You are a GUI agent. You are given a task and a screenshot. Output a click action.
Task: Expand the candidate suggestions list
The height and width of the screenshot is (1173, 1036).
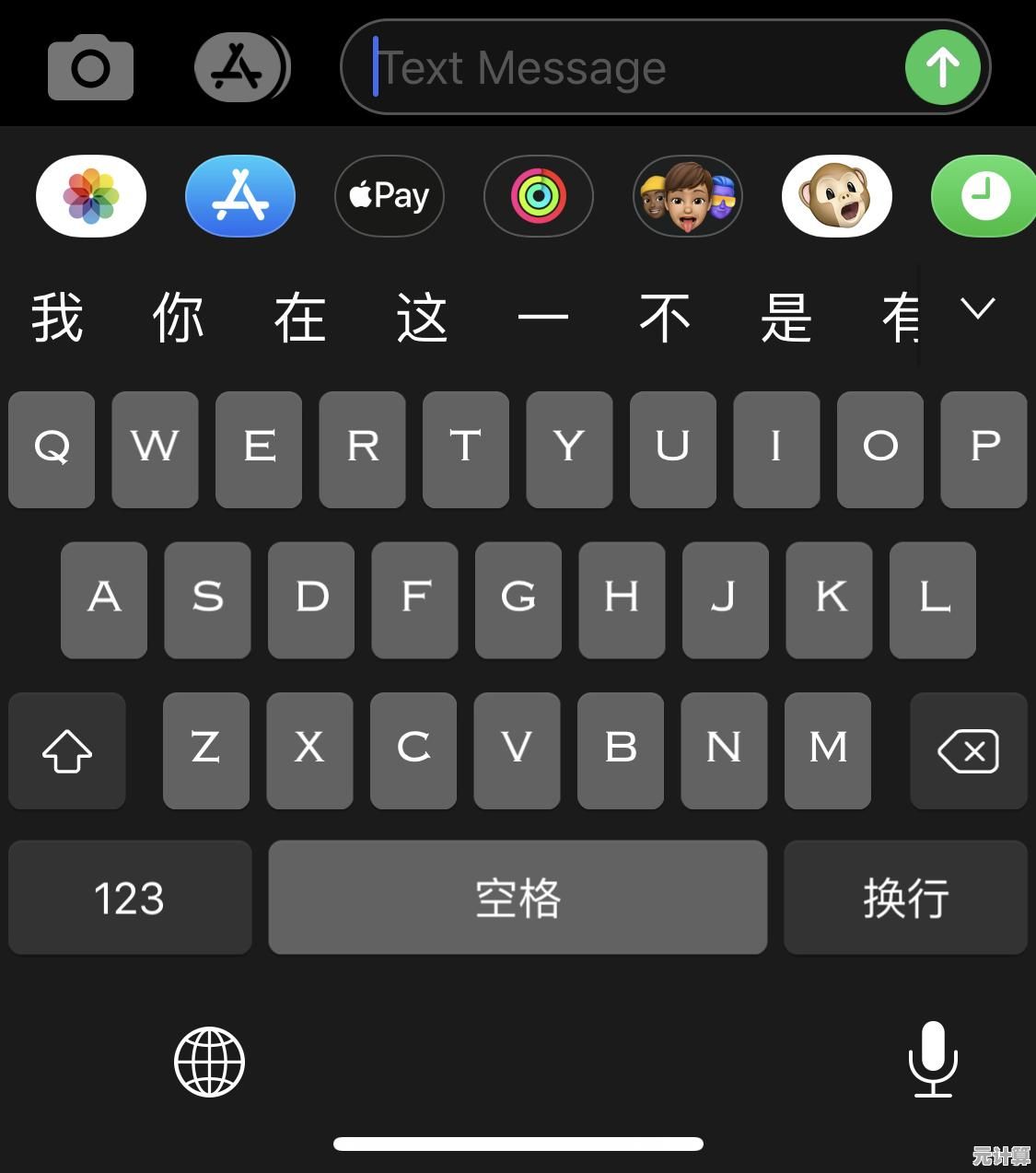[x=978, y=308]
